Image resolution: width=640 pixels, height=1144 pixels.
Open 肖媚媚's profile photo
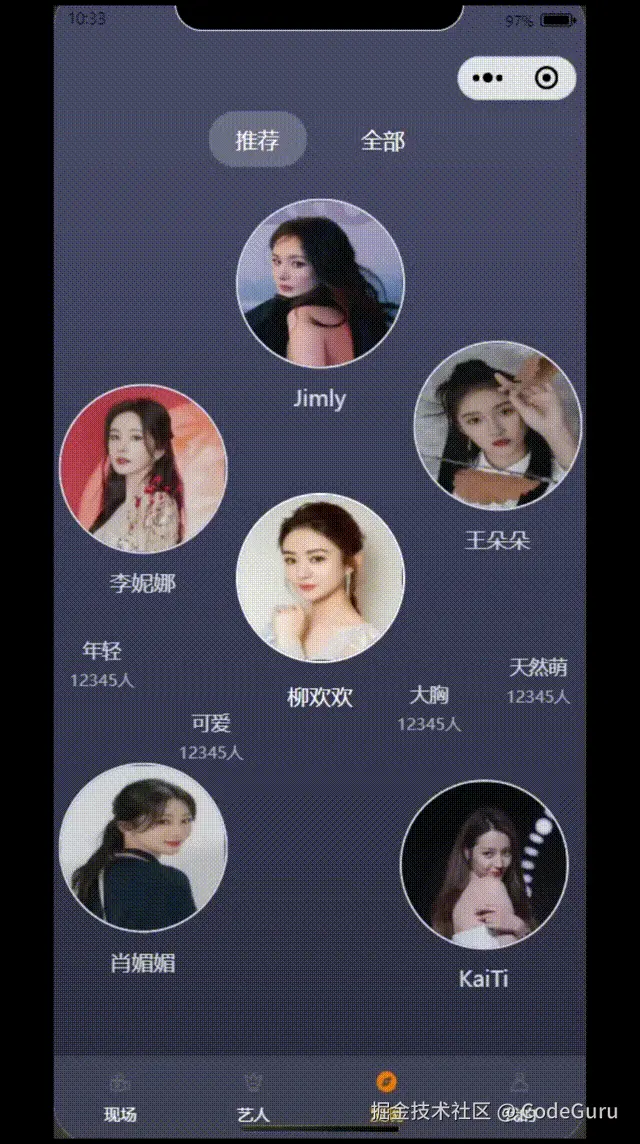pos(143,847)
